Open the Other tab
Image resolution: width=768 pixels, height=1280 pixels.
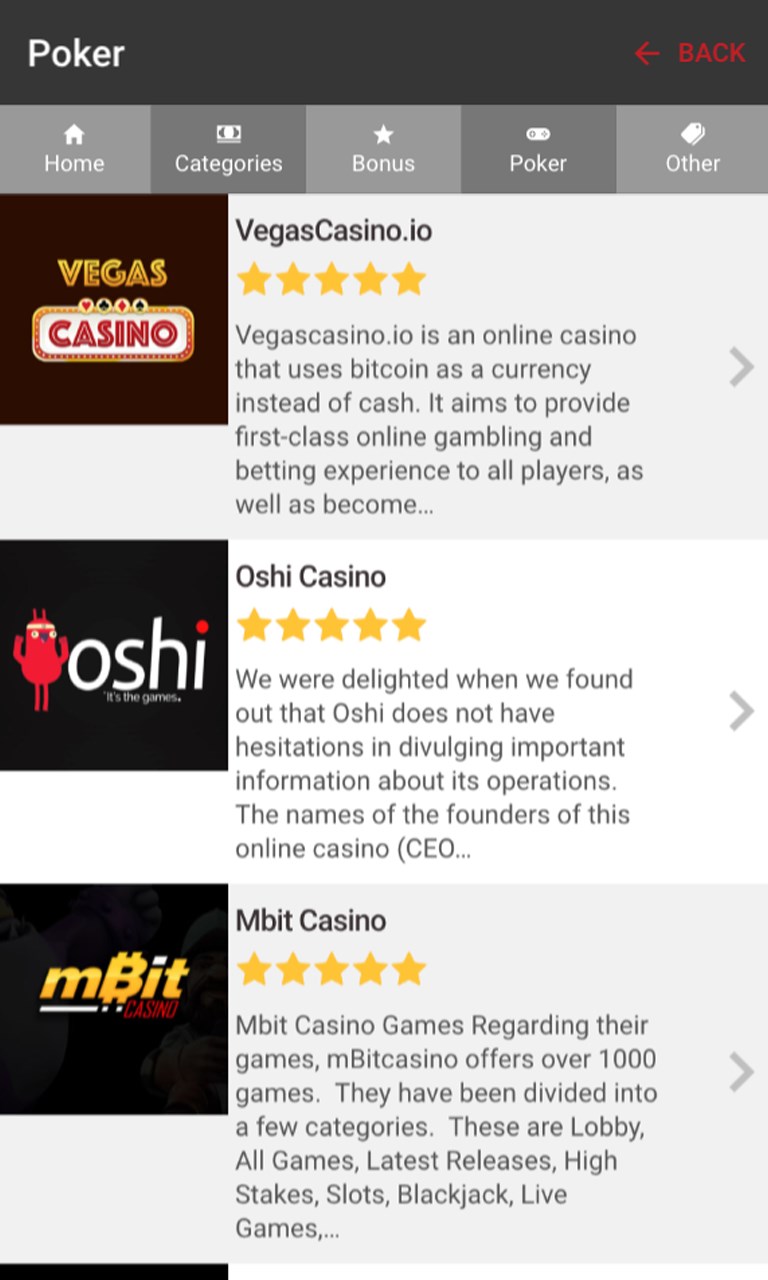(x=692, y=149)
